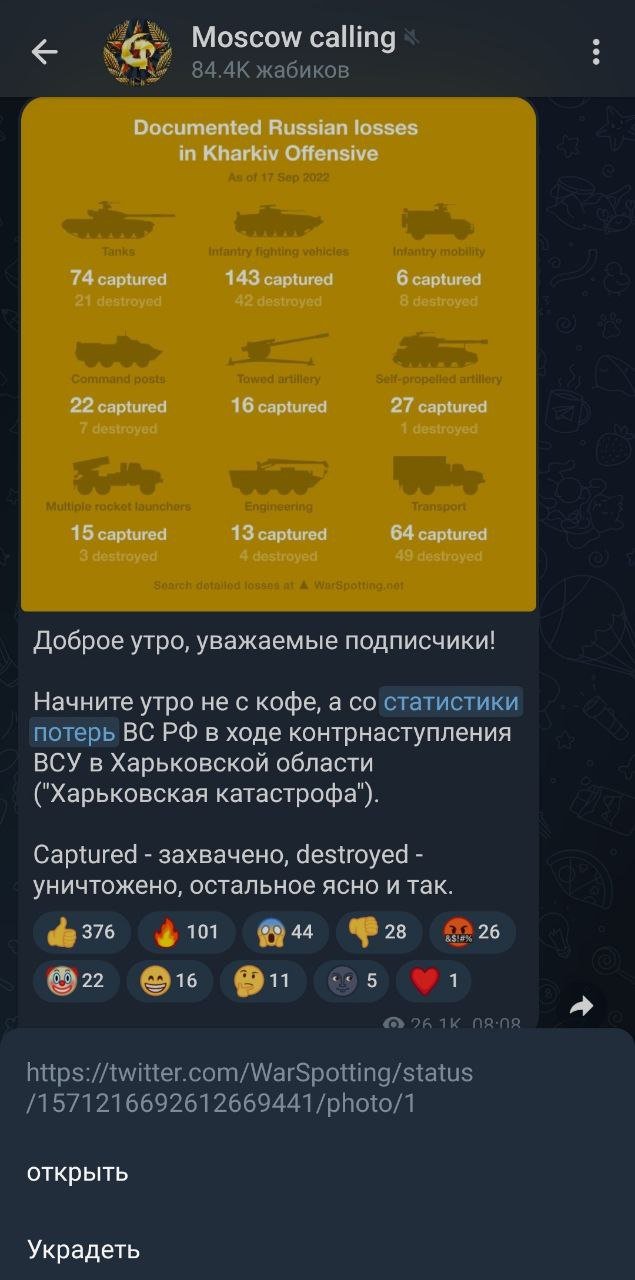Screen dimensions: 635x1280
Task: React with thumbs down (28)
Action: coord(378,932)
